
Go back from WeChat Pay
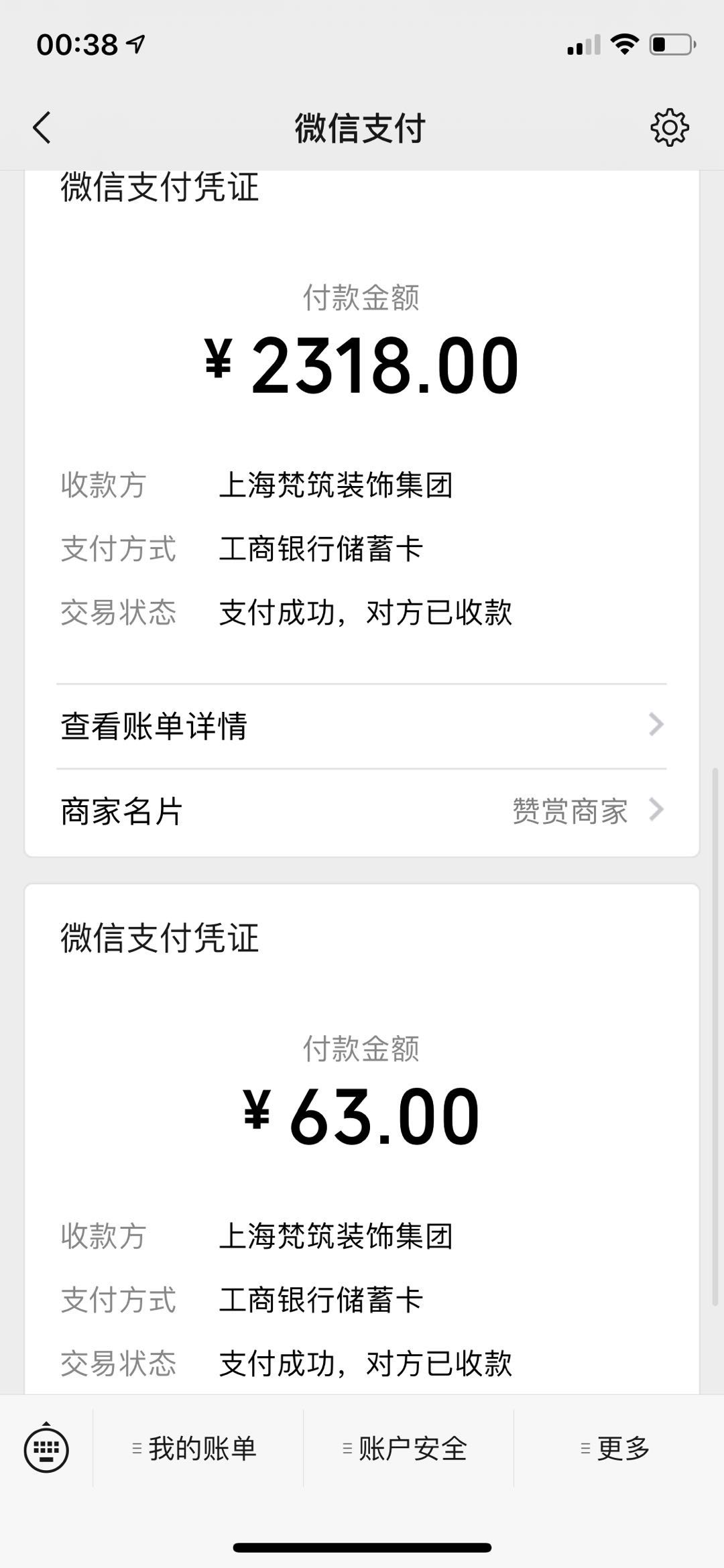(x=42, y=127)
